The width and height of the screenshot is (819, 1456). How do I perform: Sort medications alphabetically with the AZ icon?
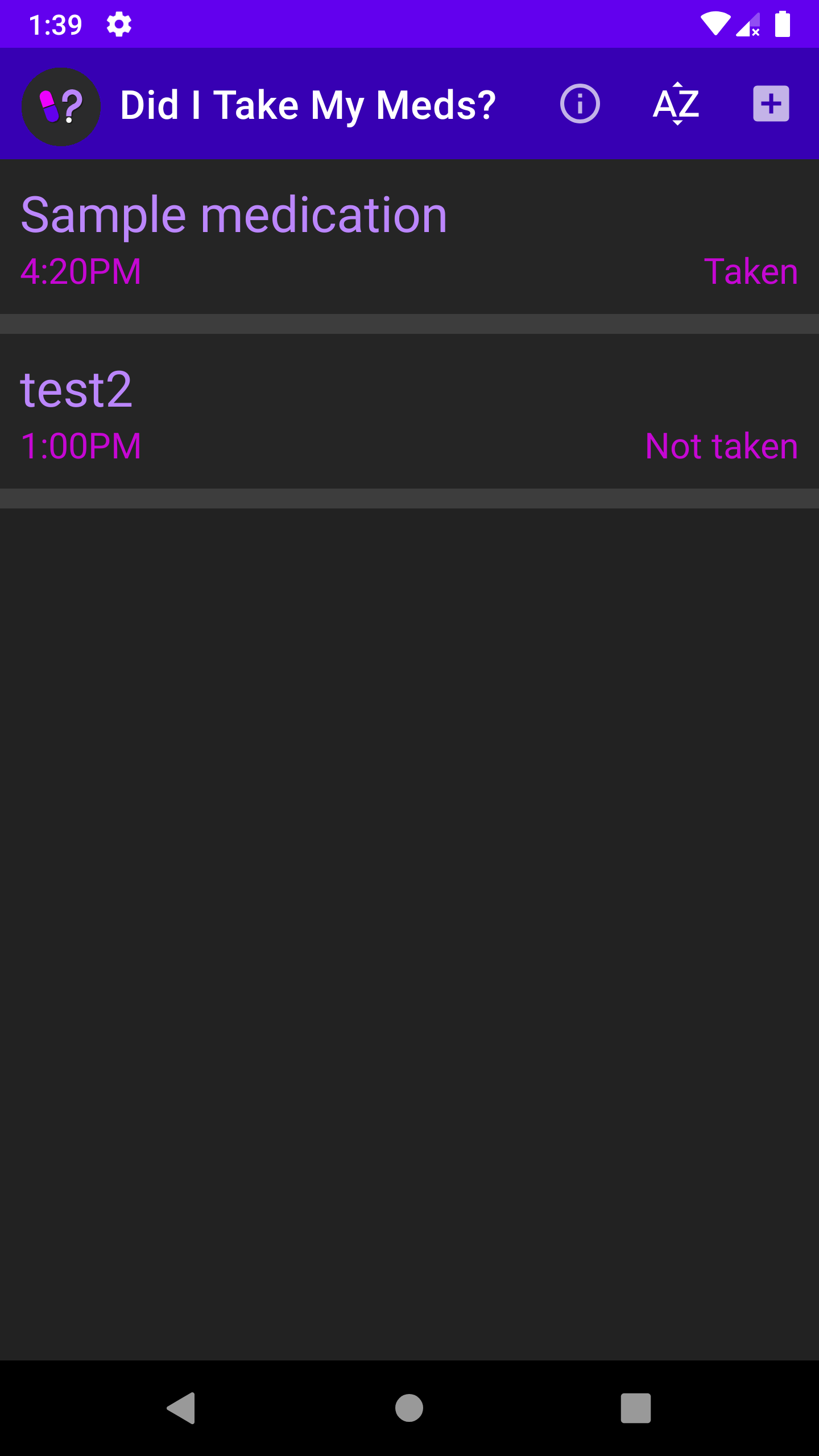pos(676,104)
